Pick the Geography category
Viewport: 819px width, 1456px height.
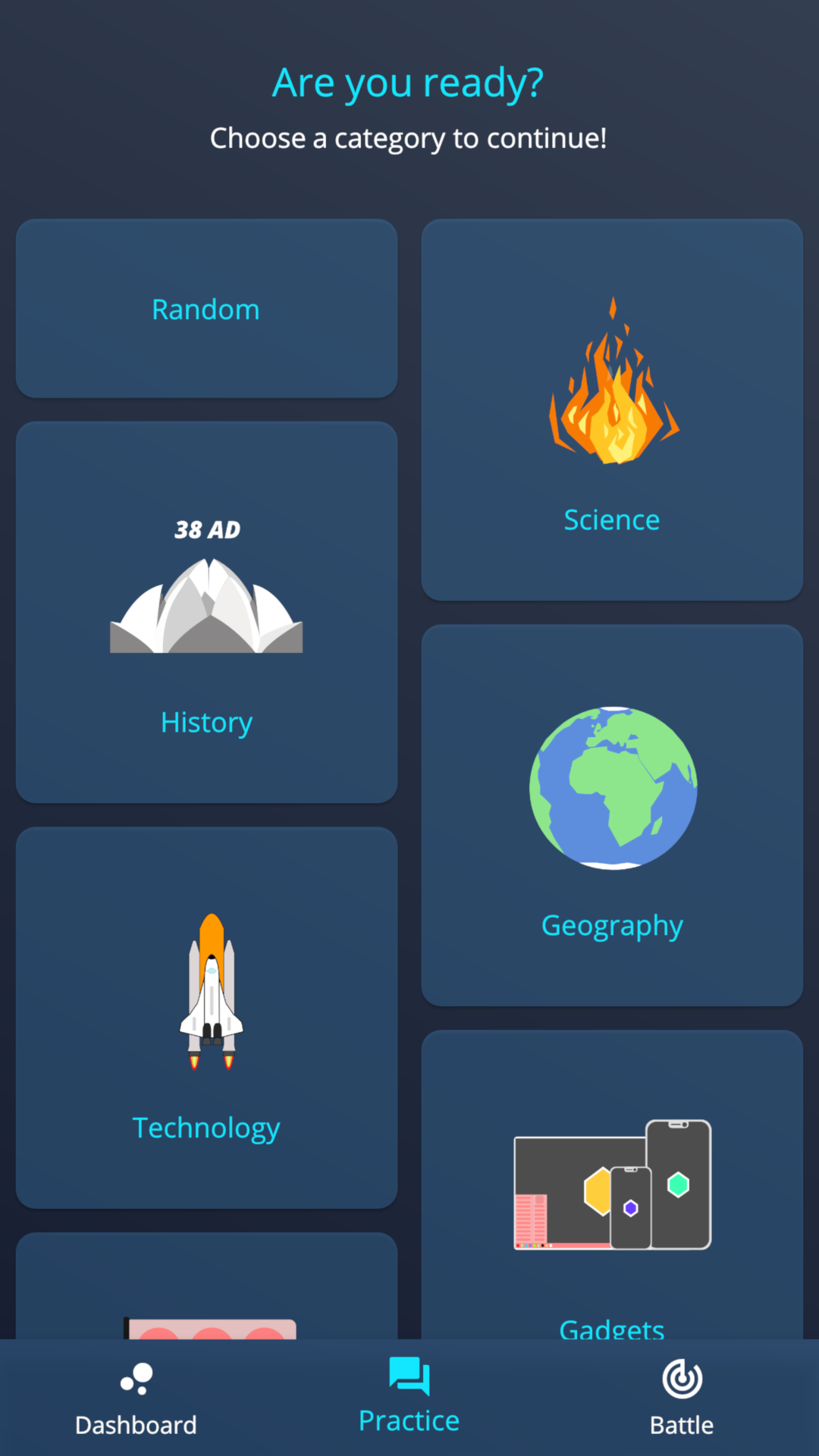(612, 815)
